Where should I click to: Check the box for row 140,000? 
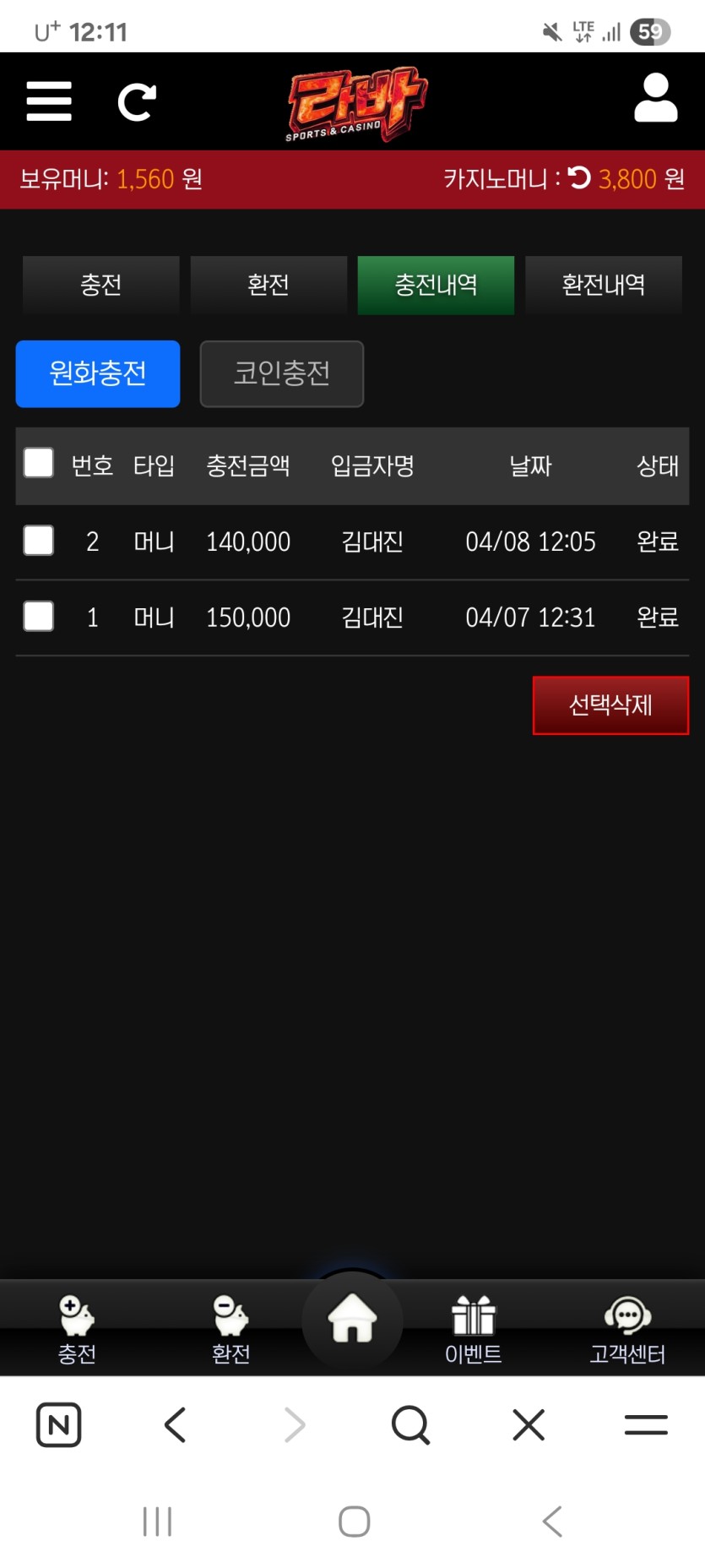[39, 541]
